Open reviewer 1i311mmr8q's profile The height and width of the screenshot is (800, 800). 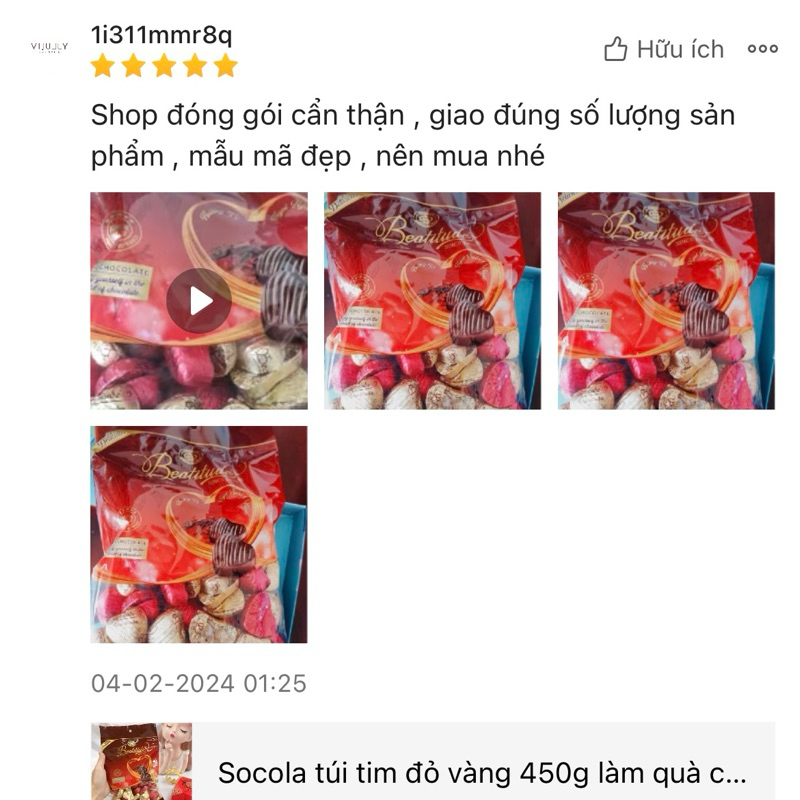coord(161,35)
